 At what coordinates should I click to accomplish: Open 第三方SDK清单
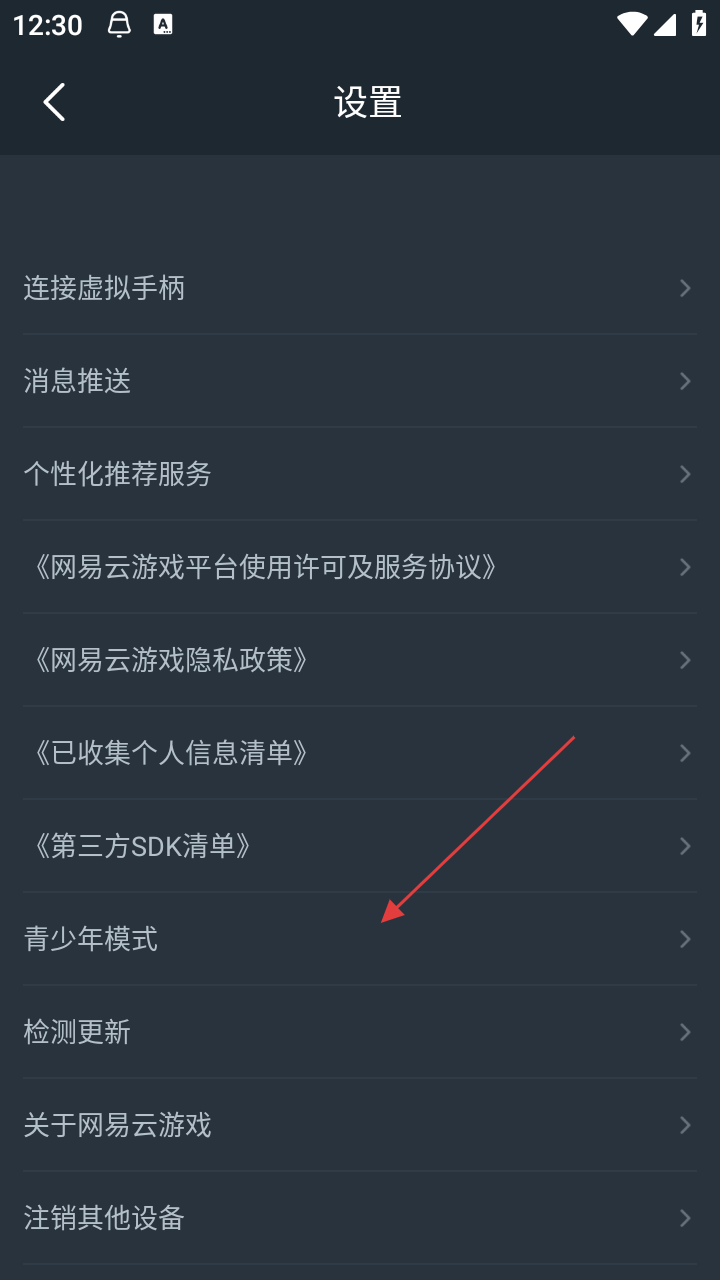(x=360, y=846)
